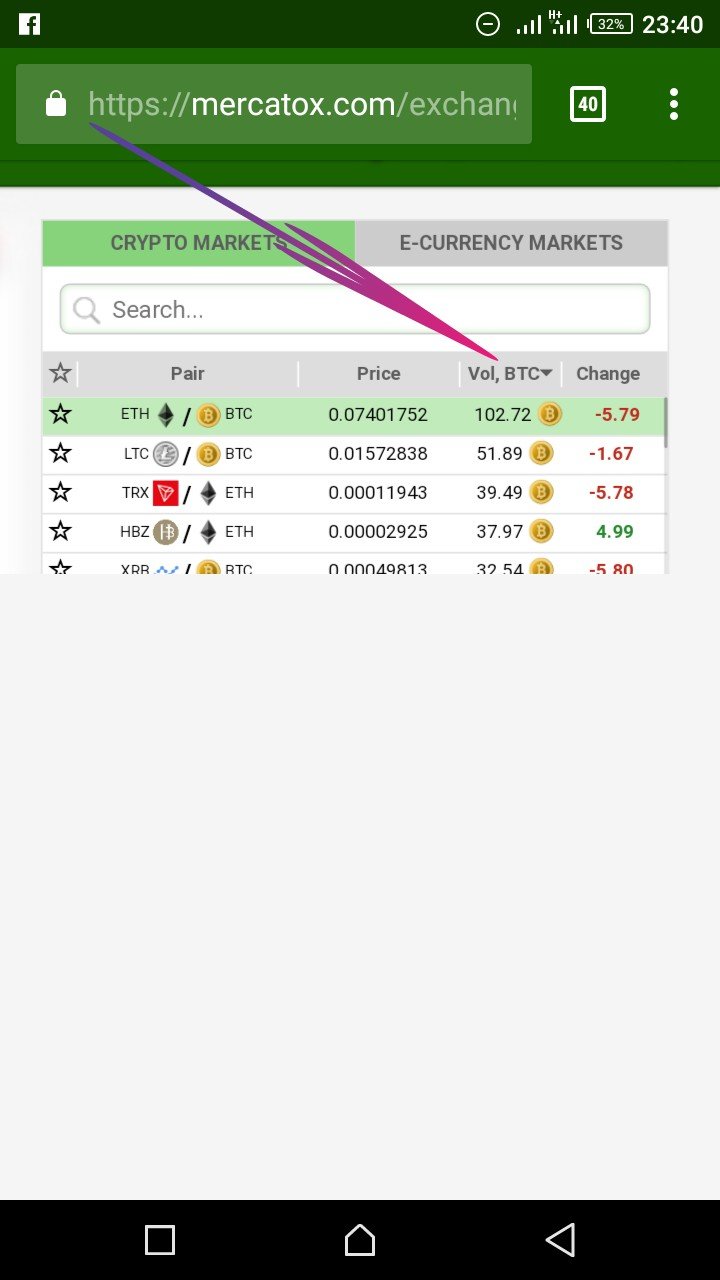Image resolution: width=720 pixels, height=1280 pixels.
Task: Favorite the ETH / BTC pair star
Action: (x=61, y=414)
